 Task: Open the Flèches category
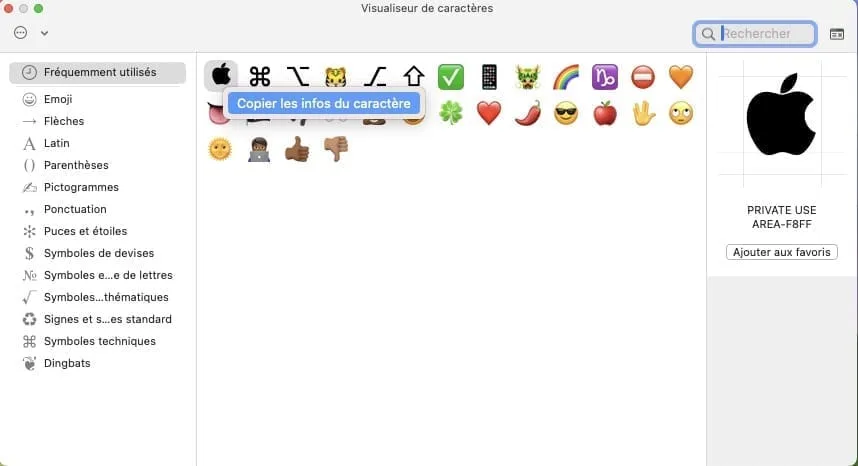63,121
